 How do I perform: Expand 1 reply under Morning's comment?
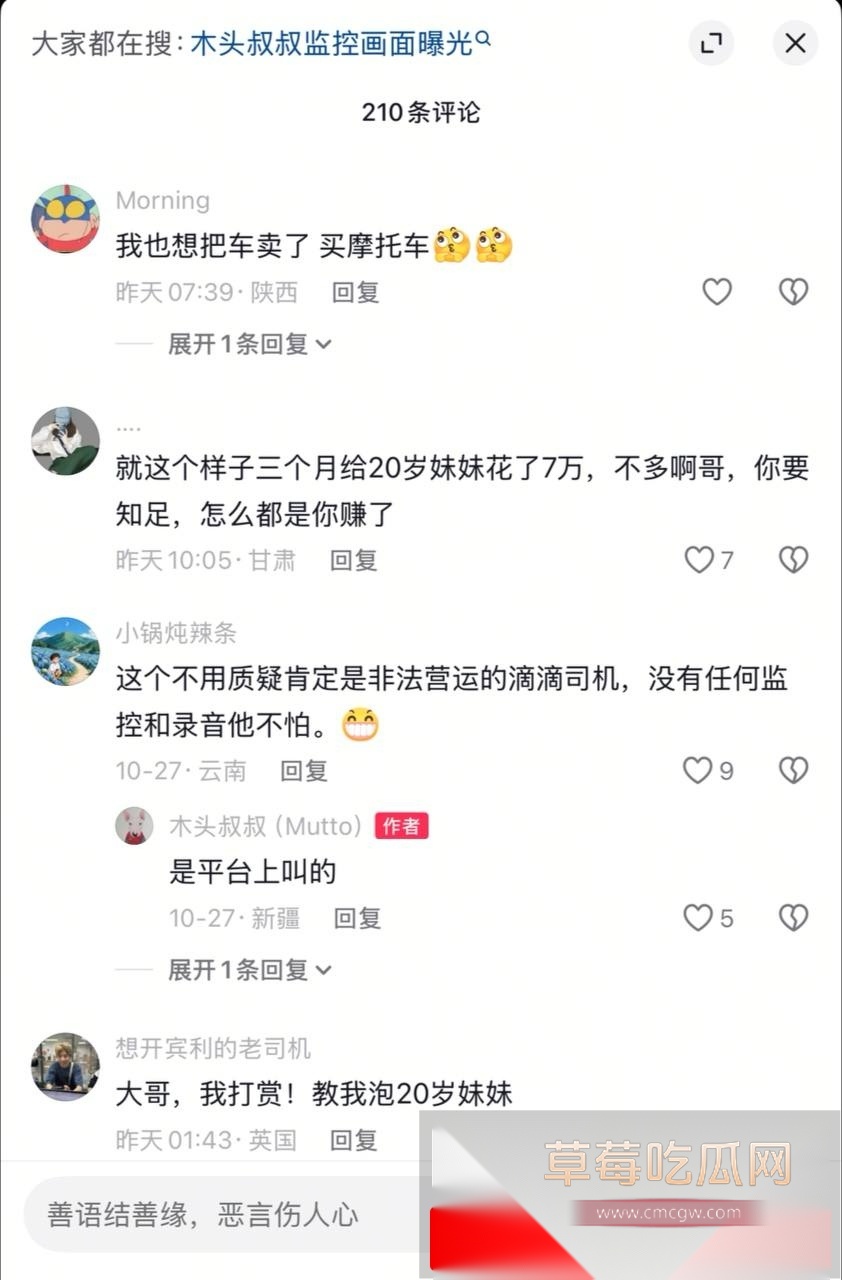pos(249,344)
